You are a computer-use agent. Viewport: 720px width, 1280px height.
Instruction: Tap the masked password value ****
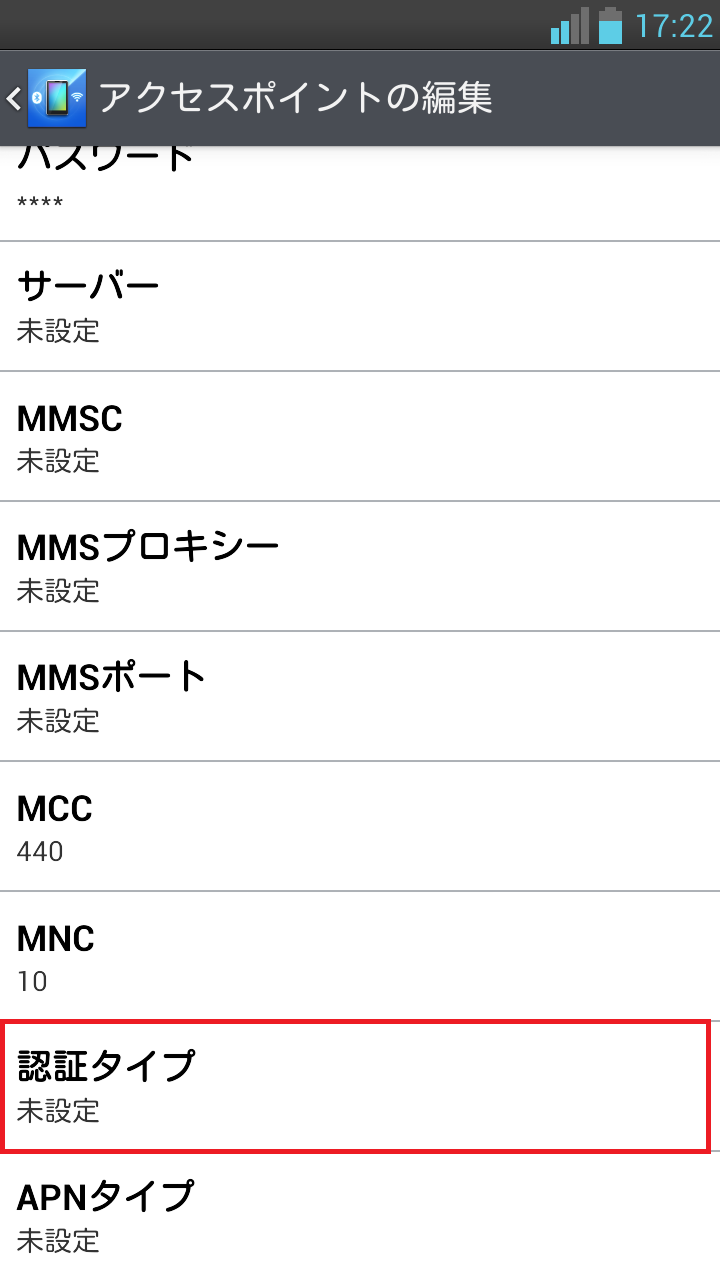pyautogui.click(x=38, y=205)
